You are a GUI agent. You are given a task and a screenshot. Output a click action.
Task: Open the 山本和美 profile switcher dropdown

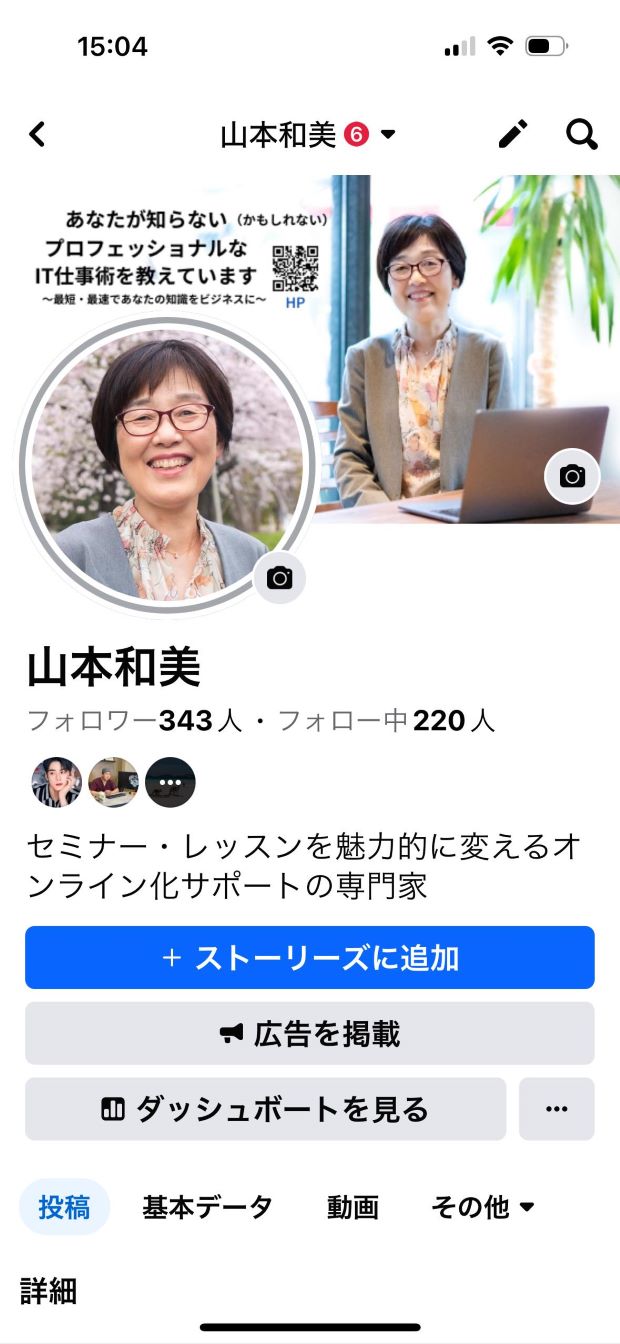coord(308,134)
